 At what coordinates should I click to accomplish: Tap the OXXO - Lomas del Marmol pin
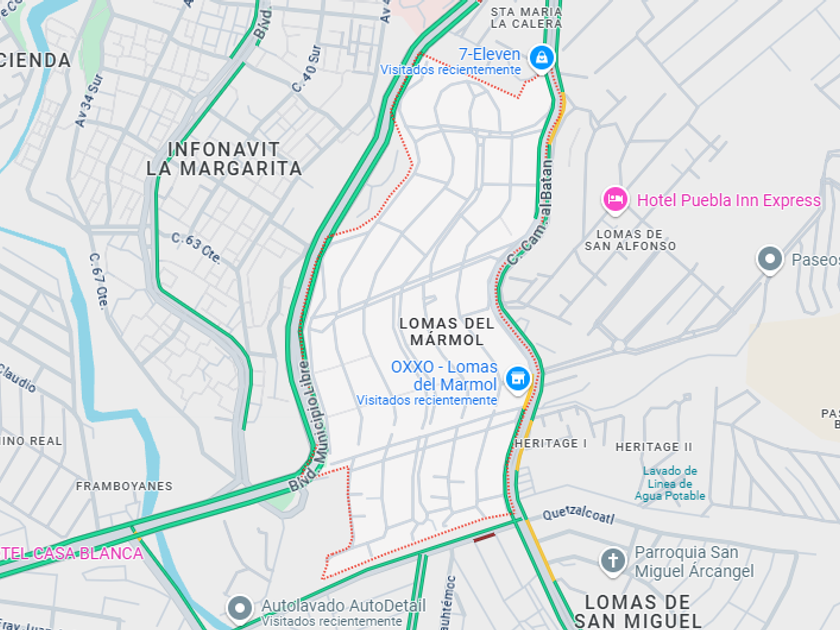[518, 380]
